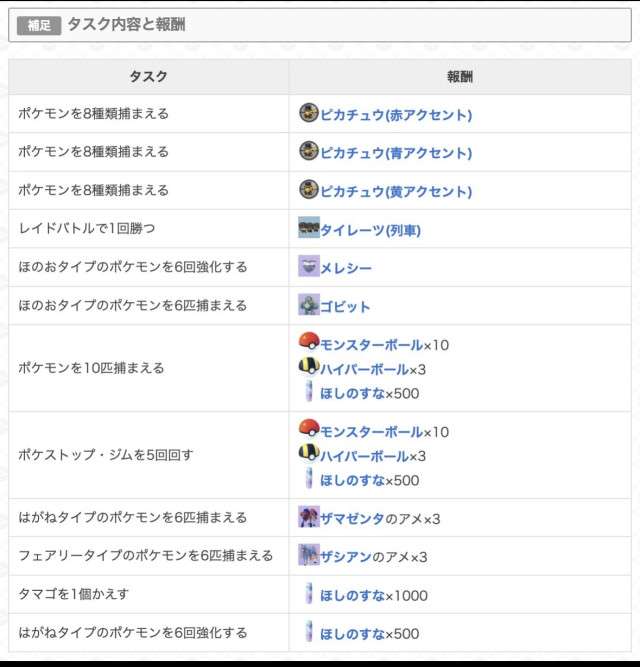
Task: Tap ハイパーボール in the ポケストップ・ジム row
Action: coord(364,456)
